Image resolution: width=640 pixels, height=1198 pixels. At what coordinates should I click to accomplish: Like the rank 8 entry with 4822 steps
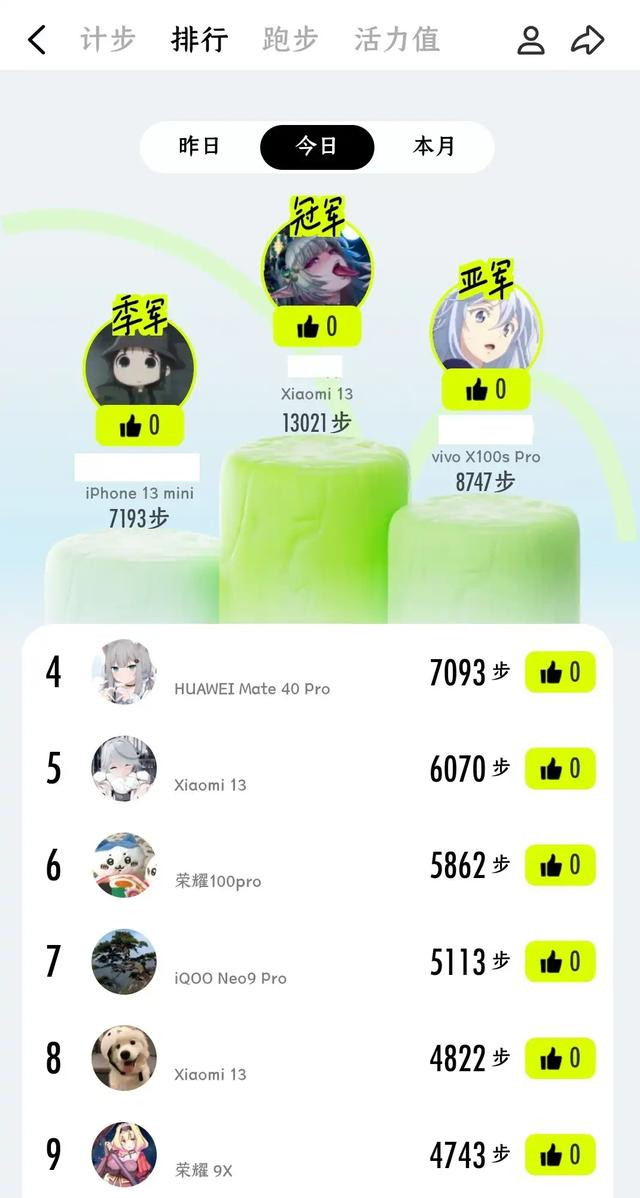[x=560, y=1058]
